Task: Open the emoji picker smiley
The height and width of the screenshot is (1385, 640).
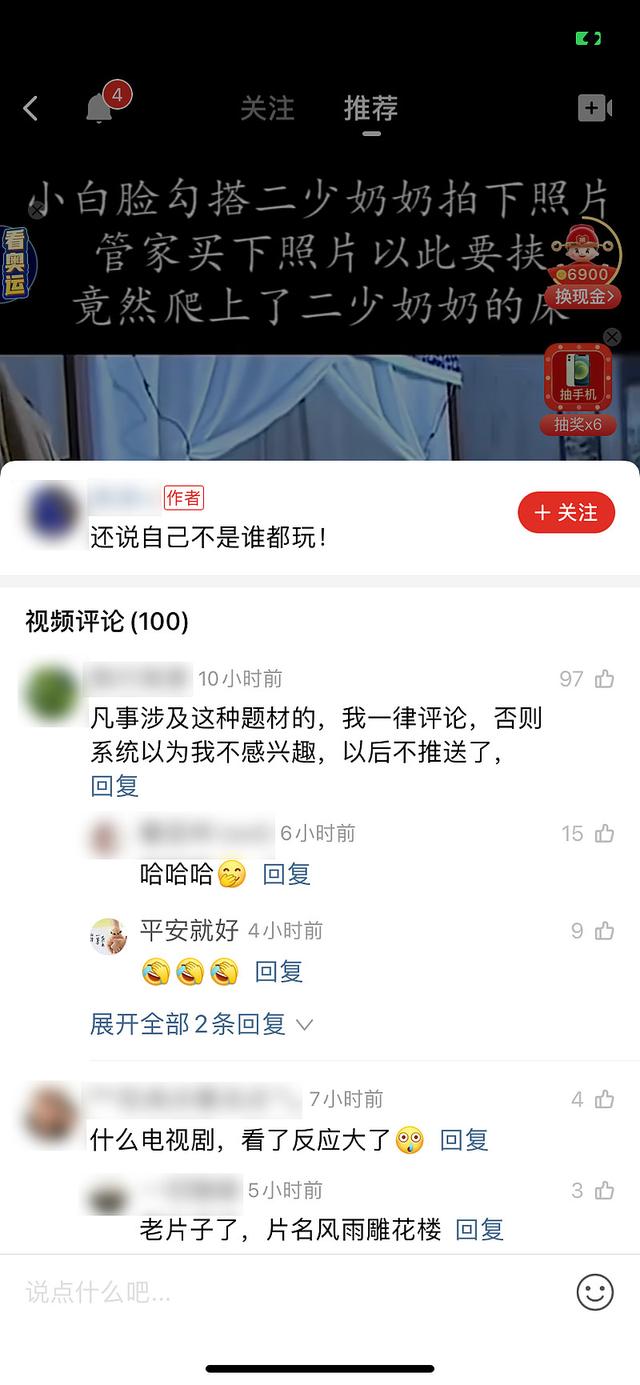Action: point(594,1292)
